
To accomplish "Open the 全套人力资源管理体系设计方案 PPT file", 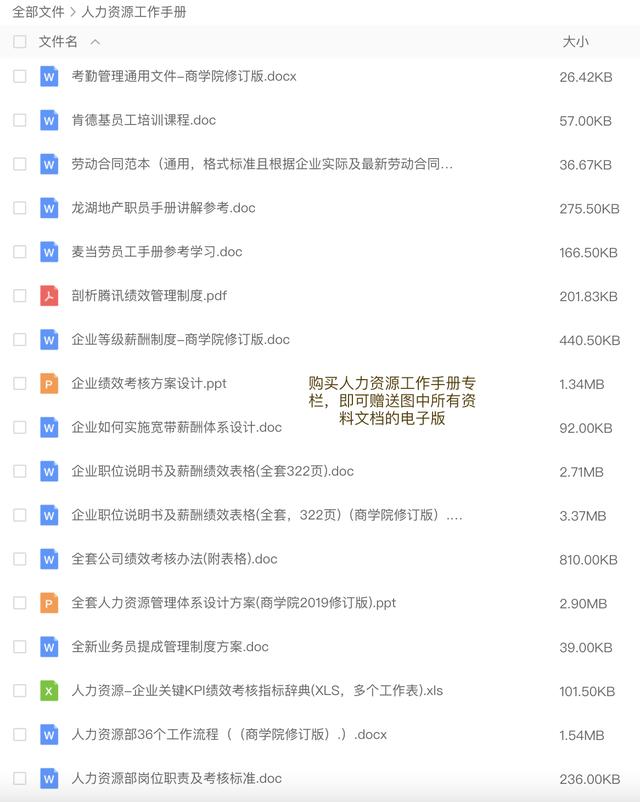I will pos(234,603).
